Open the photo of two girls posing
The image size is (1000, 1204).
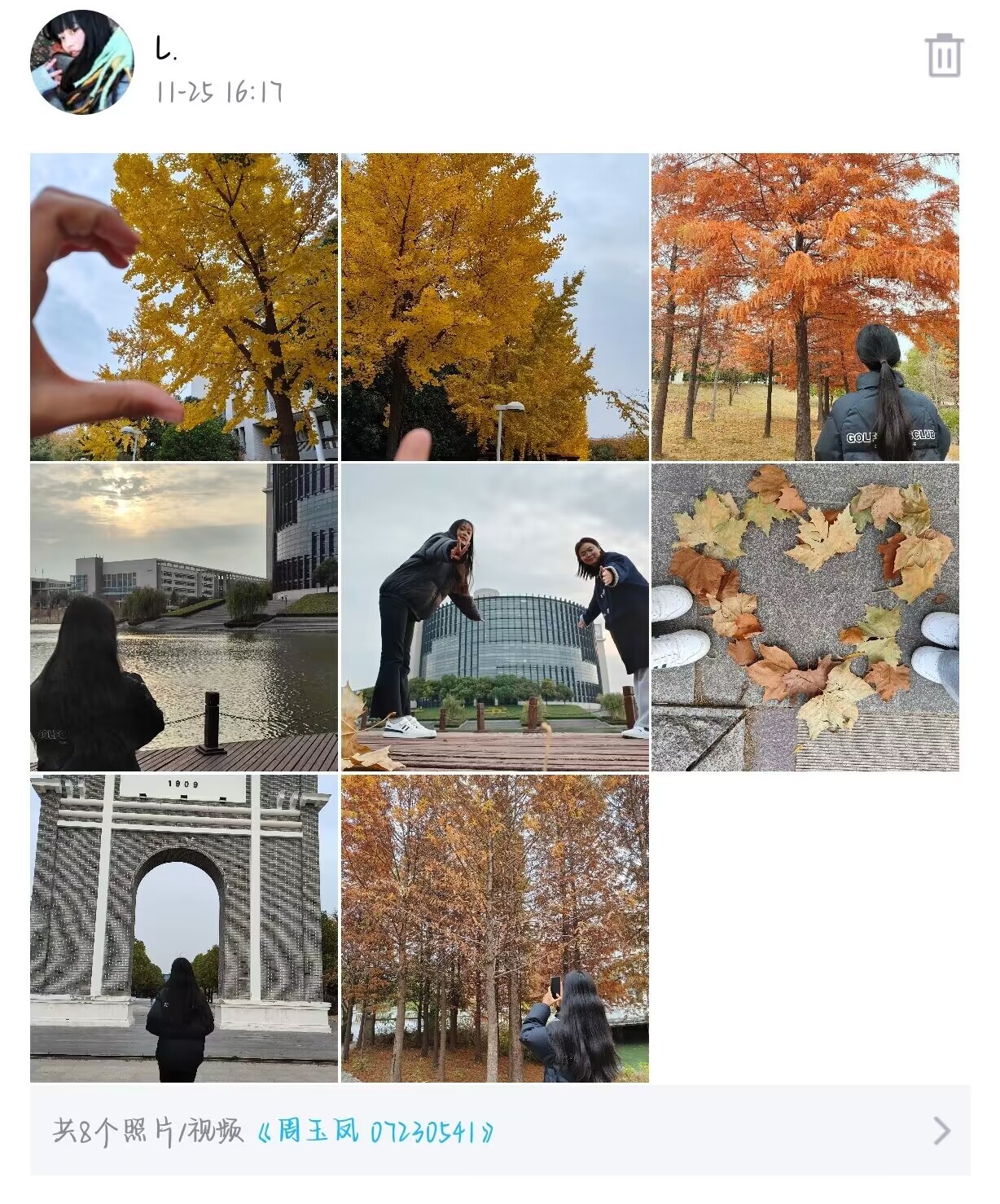(494, 617)
